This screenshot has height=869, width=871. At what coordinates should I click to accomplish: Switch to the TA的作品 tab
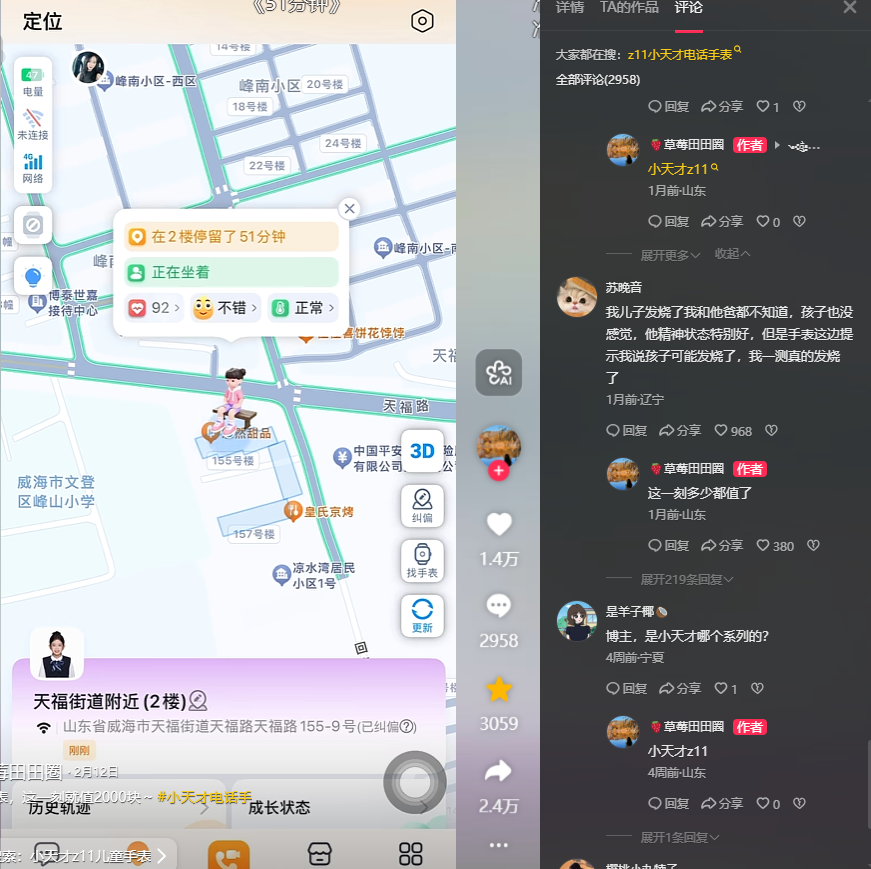[x=629, y=7]
